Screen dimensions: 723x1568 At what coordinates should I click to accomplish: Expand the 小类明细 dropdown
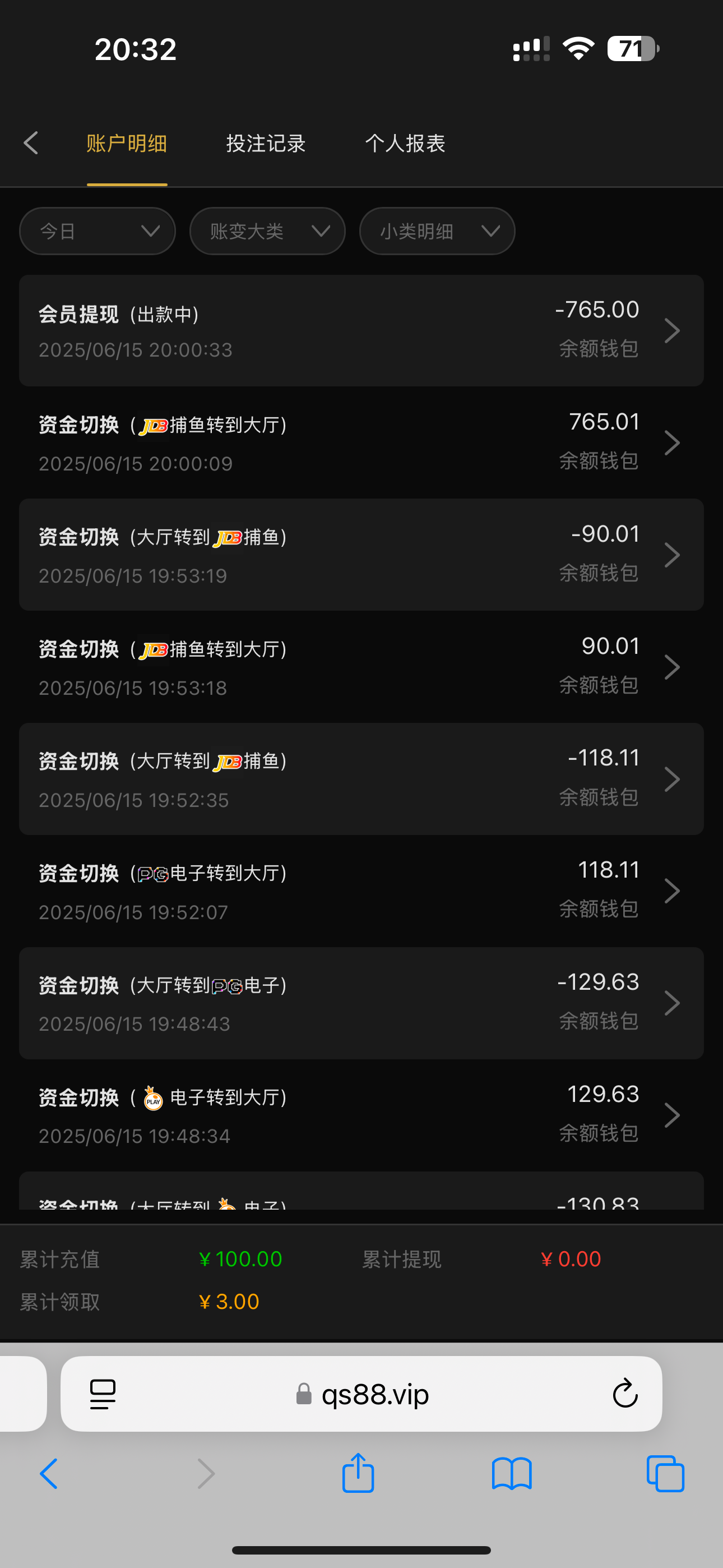click(x=437, y=231)
